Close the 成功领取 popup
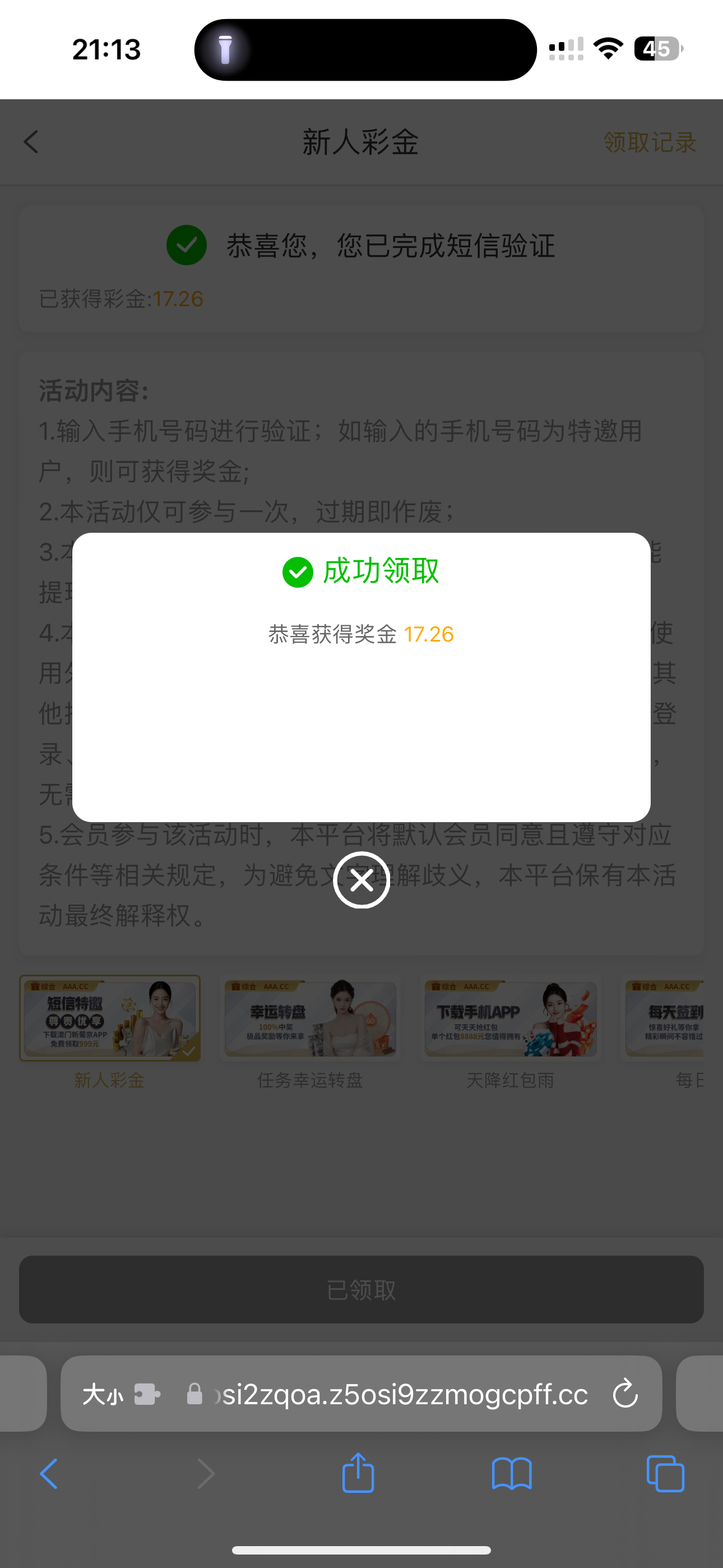Viewport: 723px width, 1568px height. pyautogui.click(x=361, y=880)
